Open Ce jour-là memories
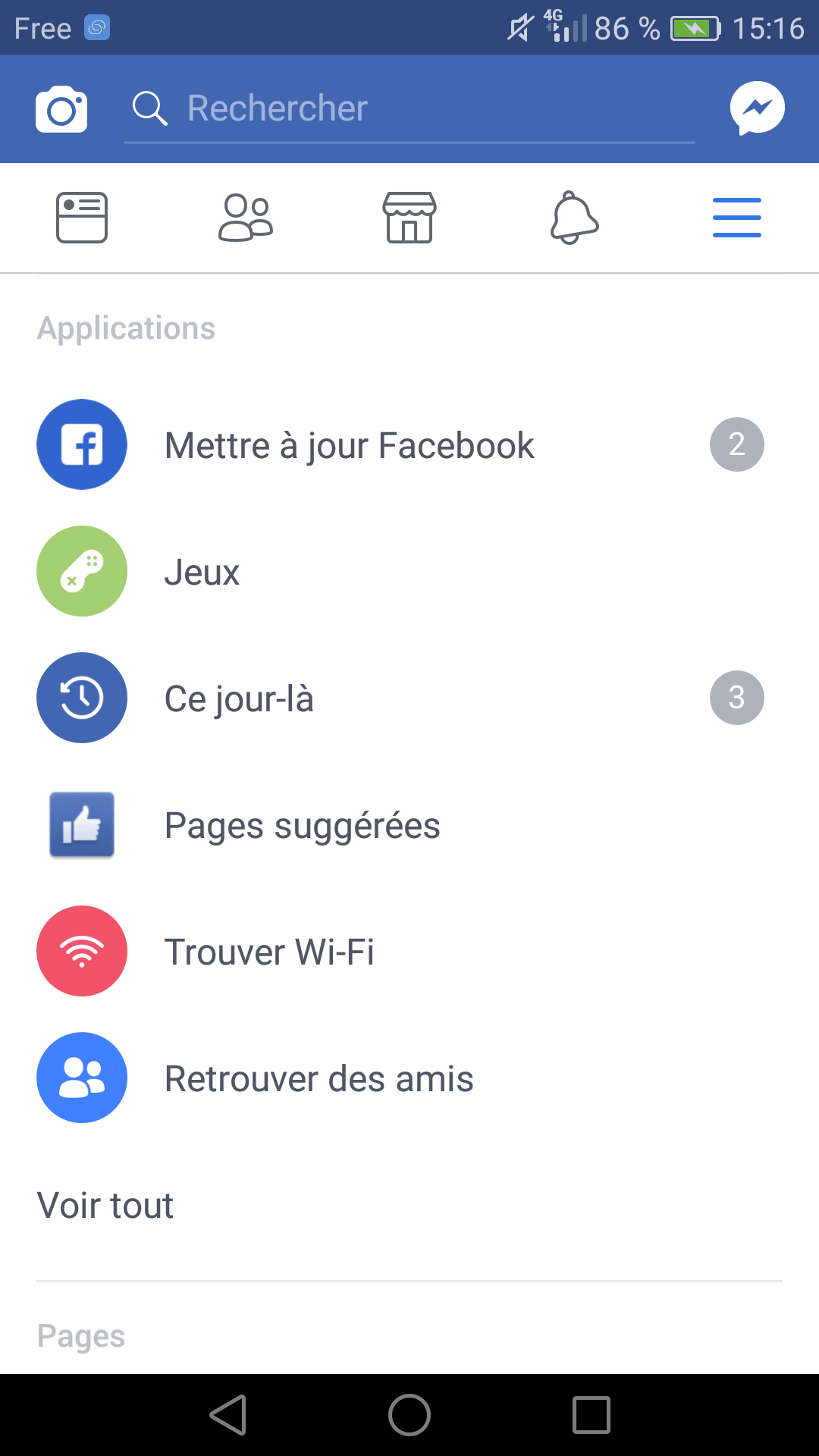Screen dimensions: 819x1456 pos(239,698)
